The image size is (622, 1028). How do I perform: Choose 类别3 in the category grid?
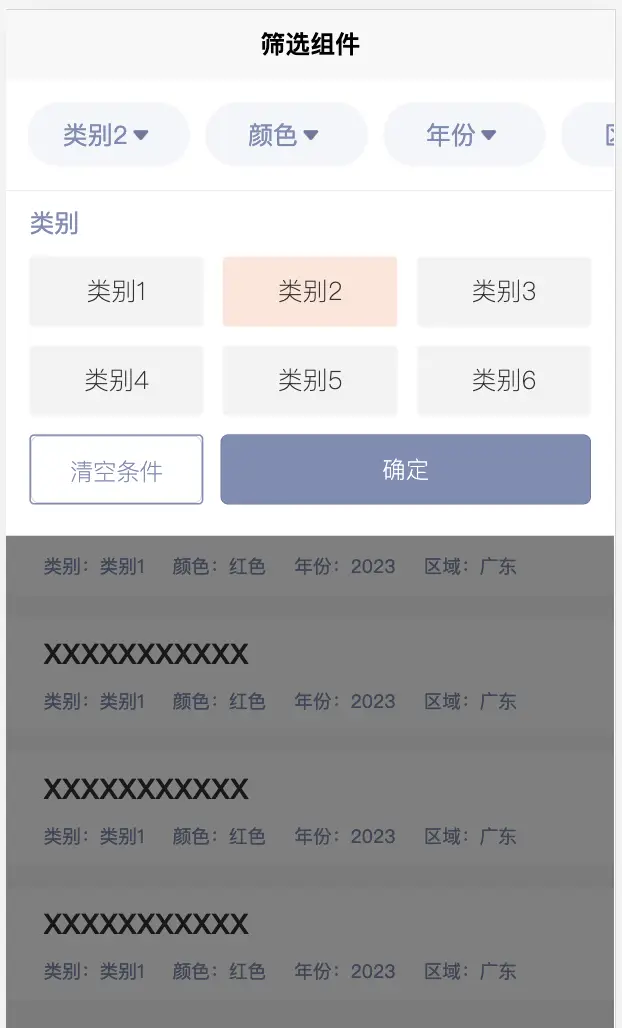[x=504, y=292]
